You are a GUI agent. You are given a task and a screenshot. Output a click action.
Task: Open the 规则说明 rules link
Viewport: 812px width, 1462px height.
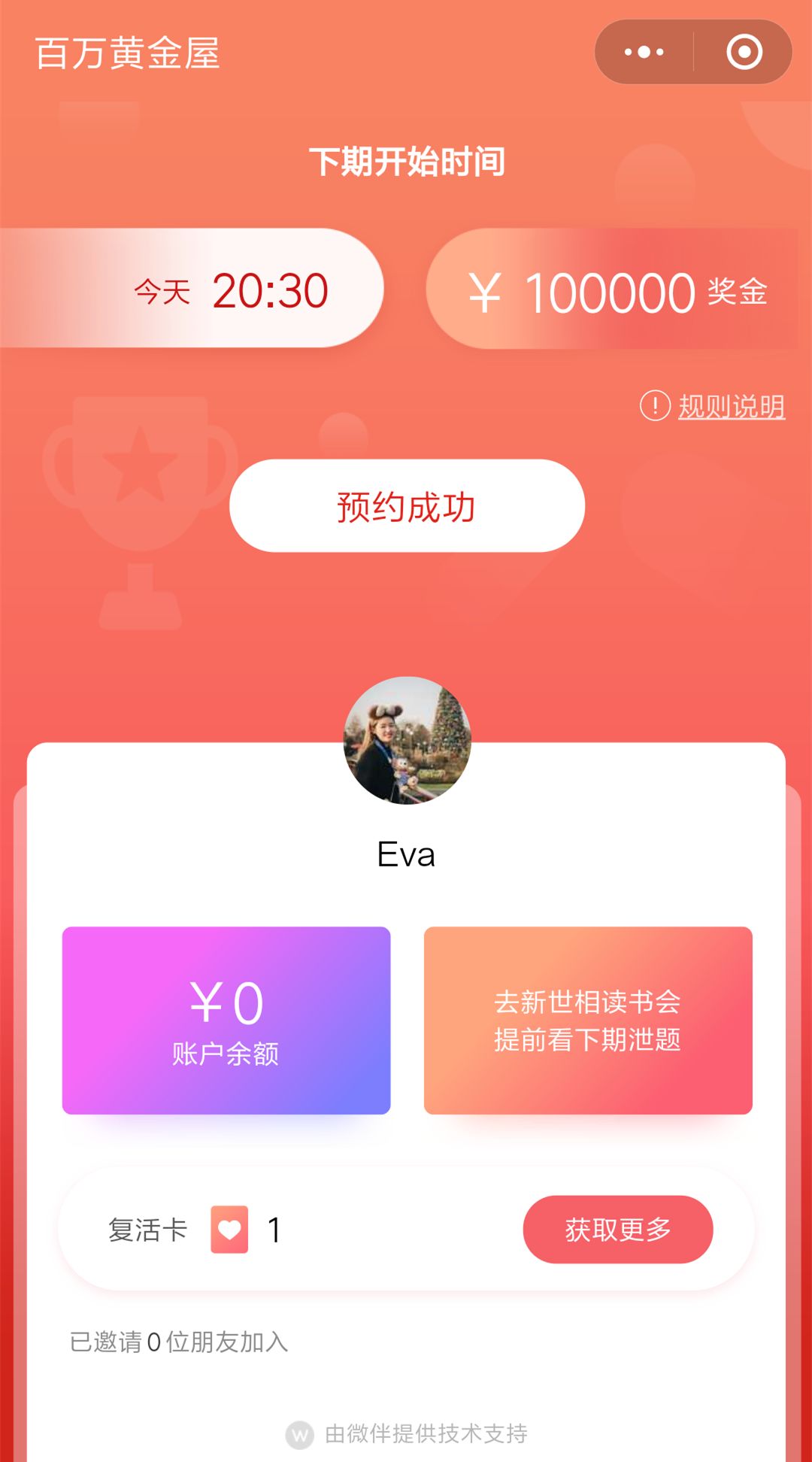click(730, 407)
